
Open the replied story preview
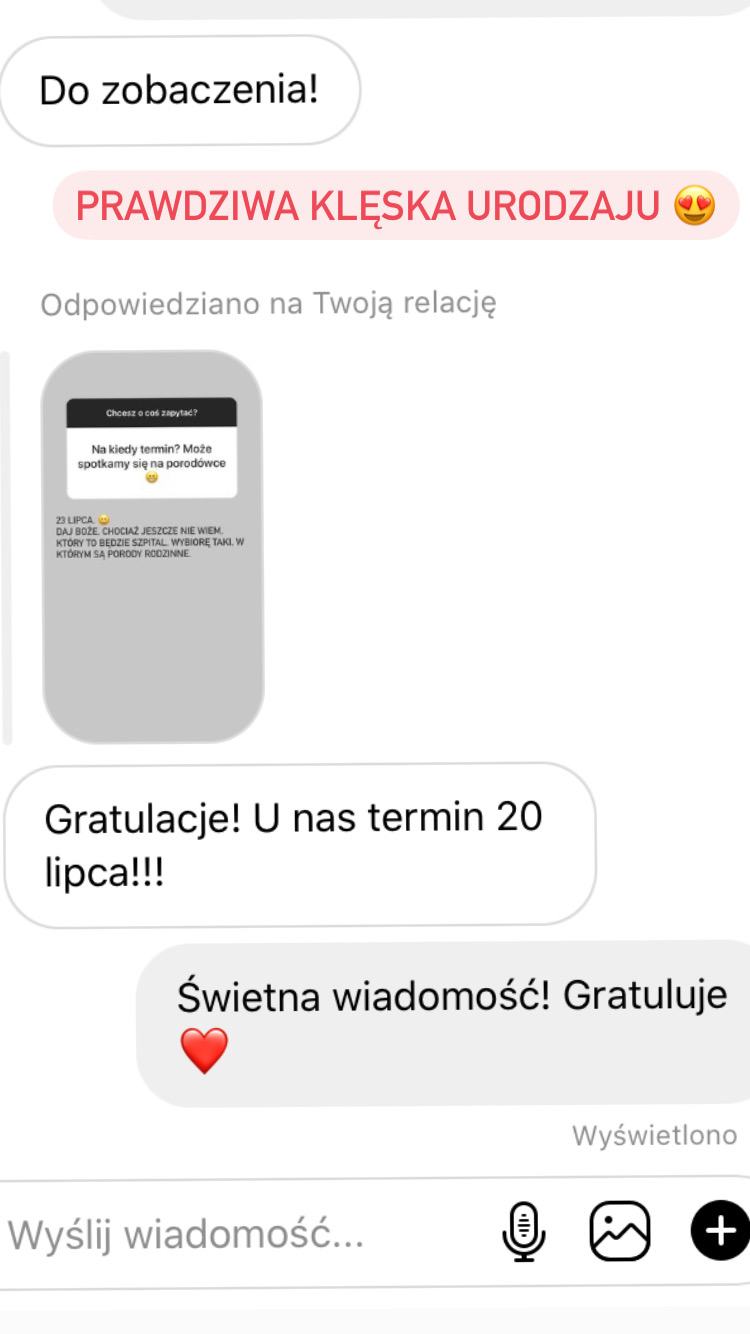pos(152,546)
